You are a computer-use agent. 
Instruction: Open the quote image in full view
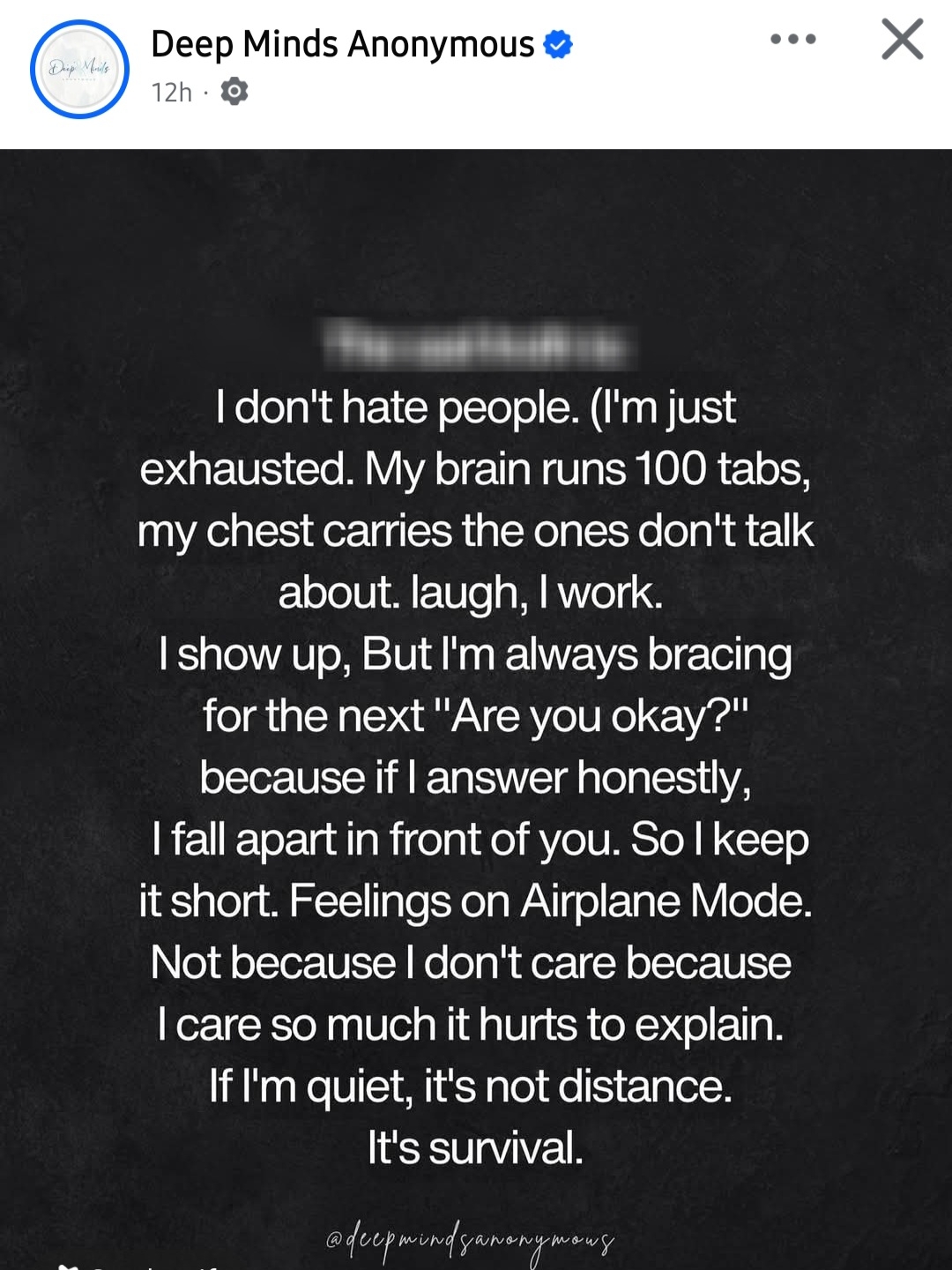pyautogui.click(x=476, y=706)
